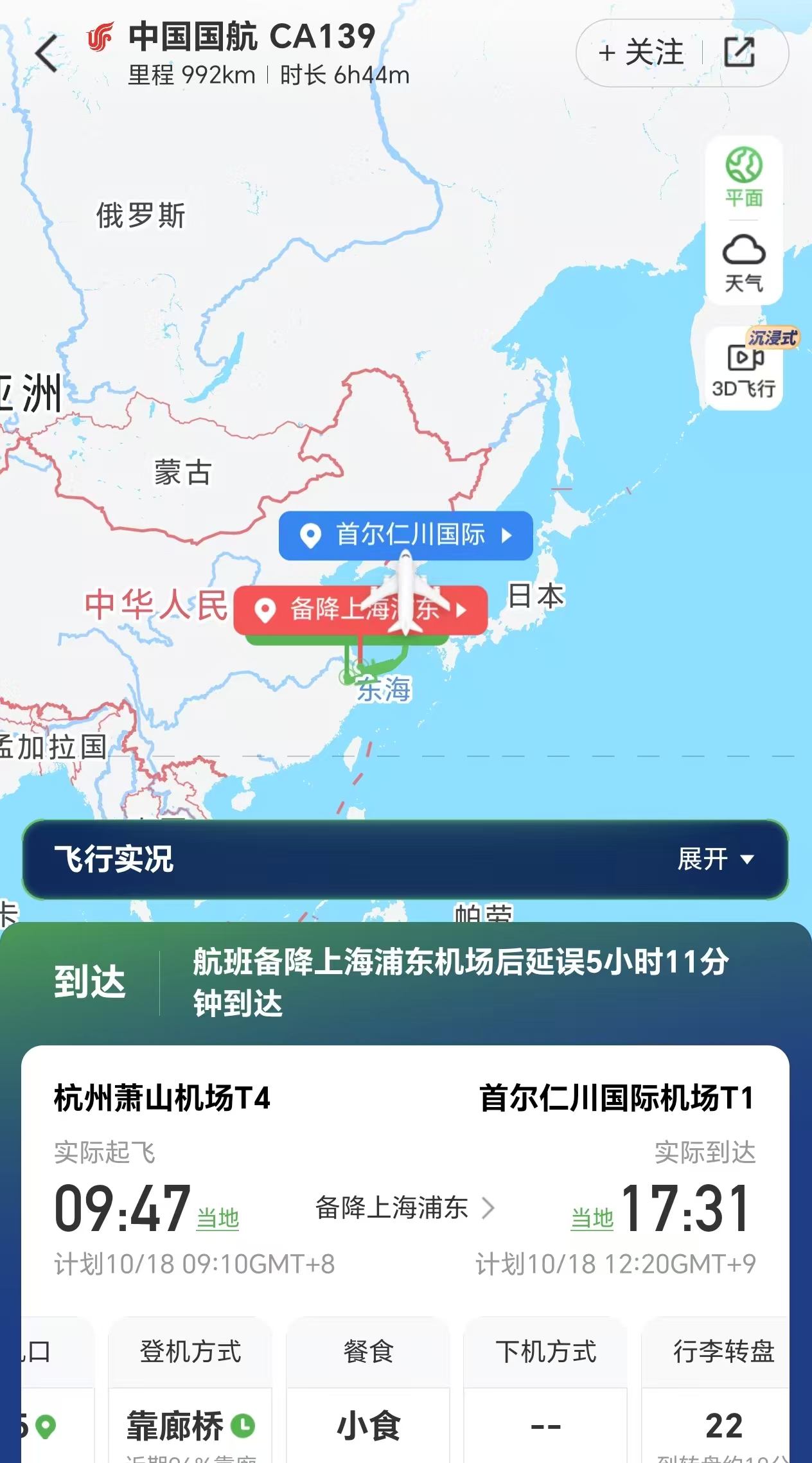This screenshot has height=1463, width=812.
Task: Go back using the top-left arrow
Action: coord(47,53)
